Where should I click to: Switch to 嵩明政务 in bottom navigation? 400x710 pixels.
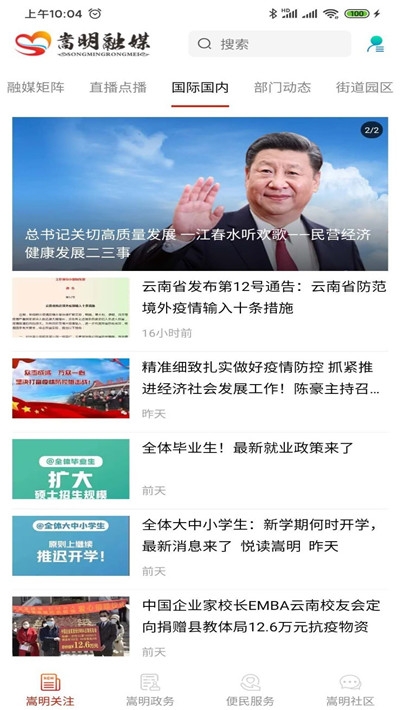[x=150, y=690]
